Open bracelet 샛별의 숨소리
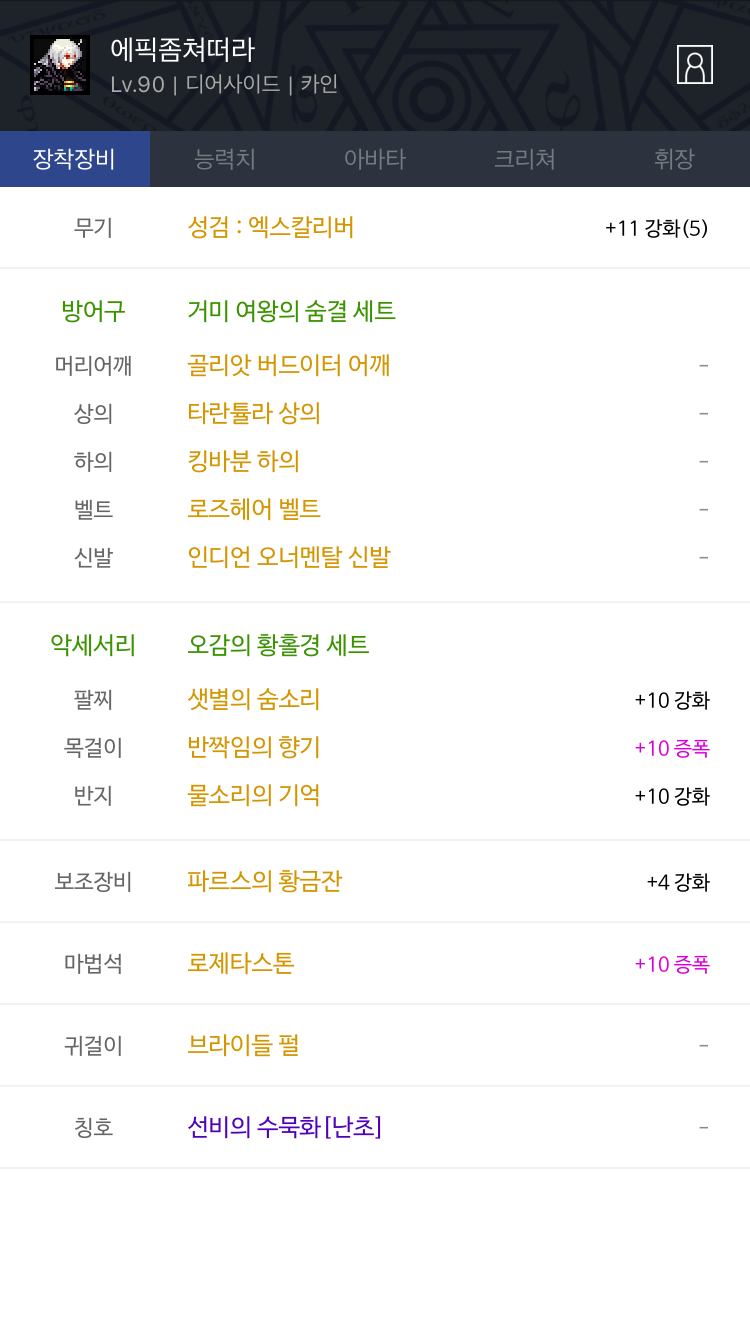Image resolution: width=750 pixels, height=1334 pixels. [254, 699]
